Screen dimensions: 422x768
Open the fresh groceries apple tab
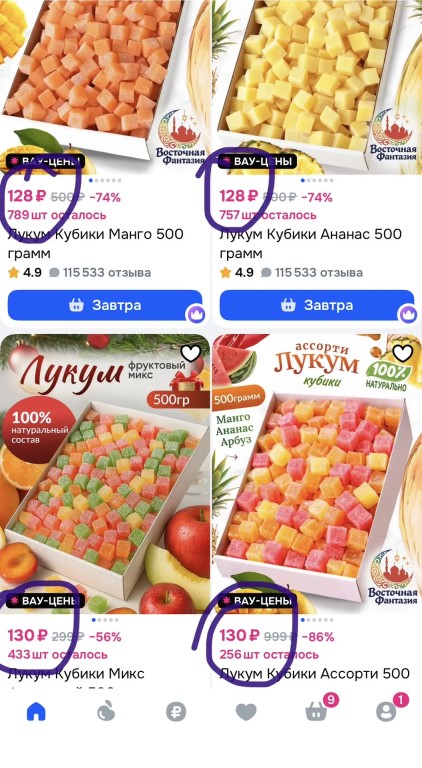pos(106,711)
